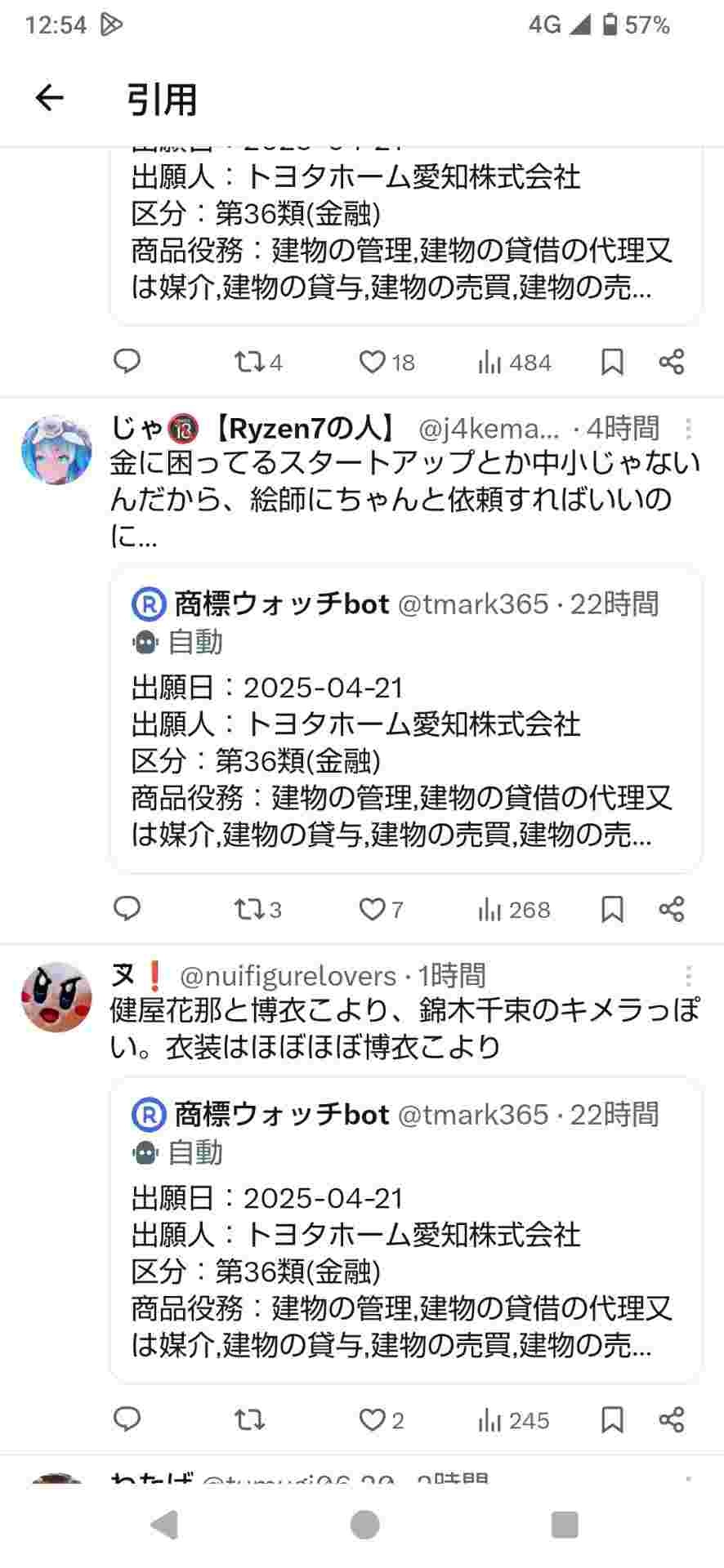This screenshot has height=1568, width=724.
Task: Share ヌ's post
Action: (672, 1419)
